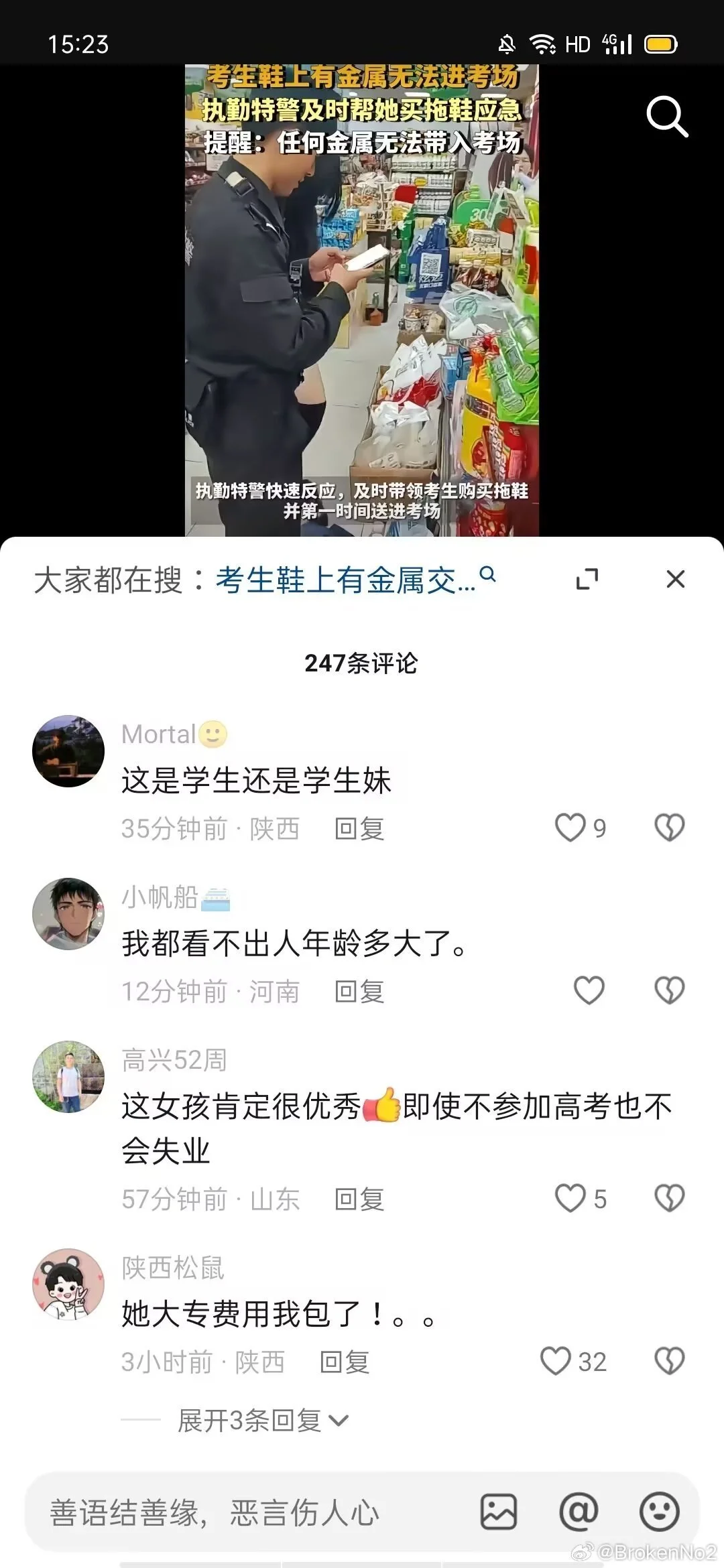Like Mortal's comment

(x=570, y=828)
